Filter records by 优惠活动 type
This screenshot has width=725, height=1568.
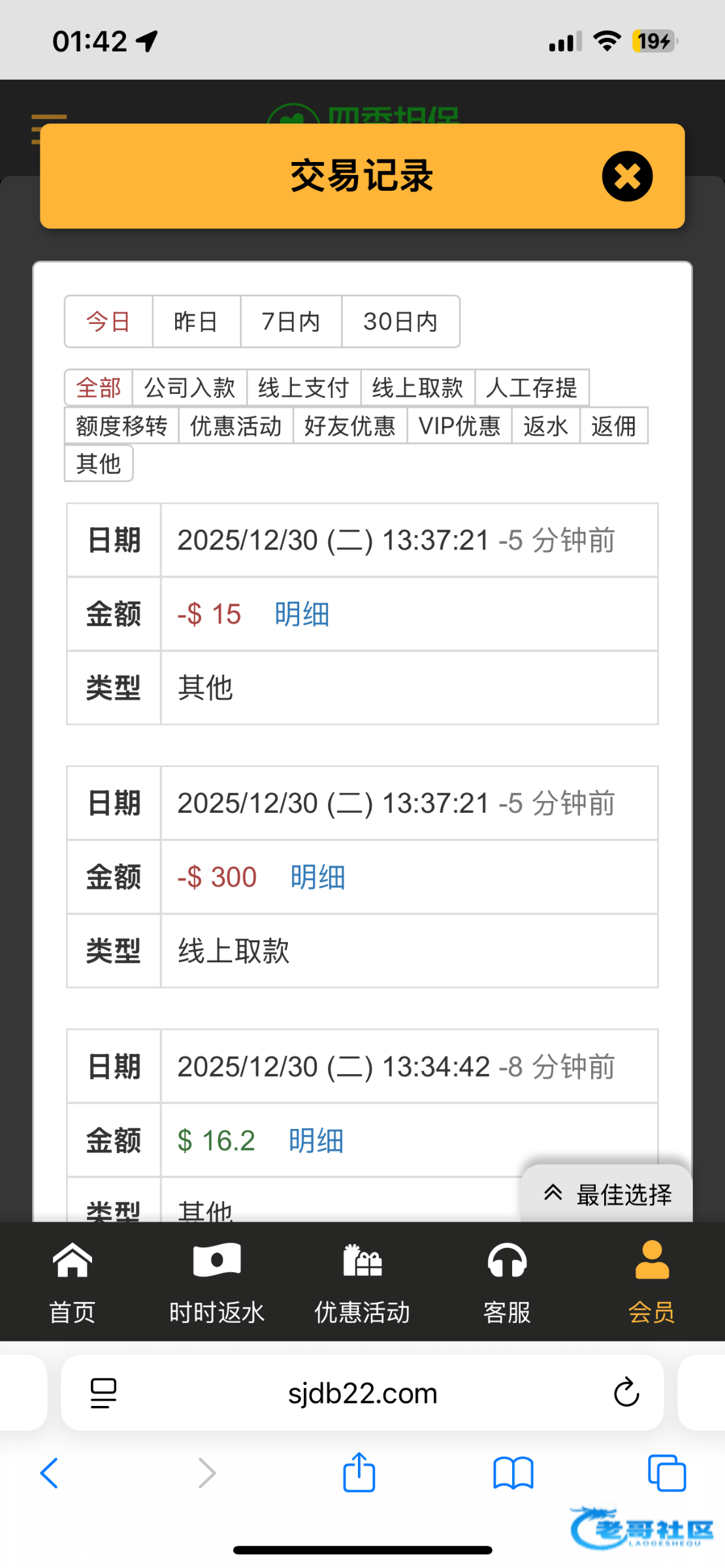point(236,425)
